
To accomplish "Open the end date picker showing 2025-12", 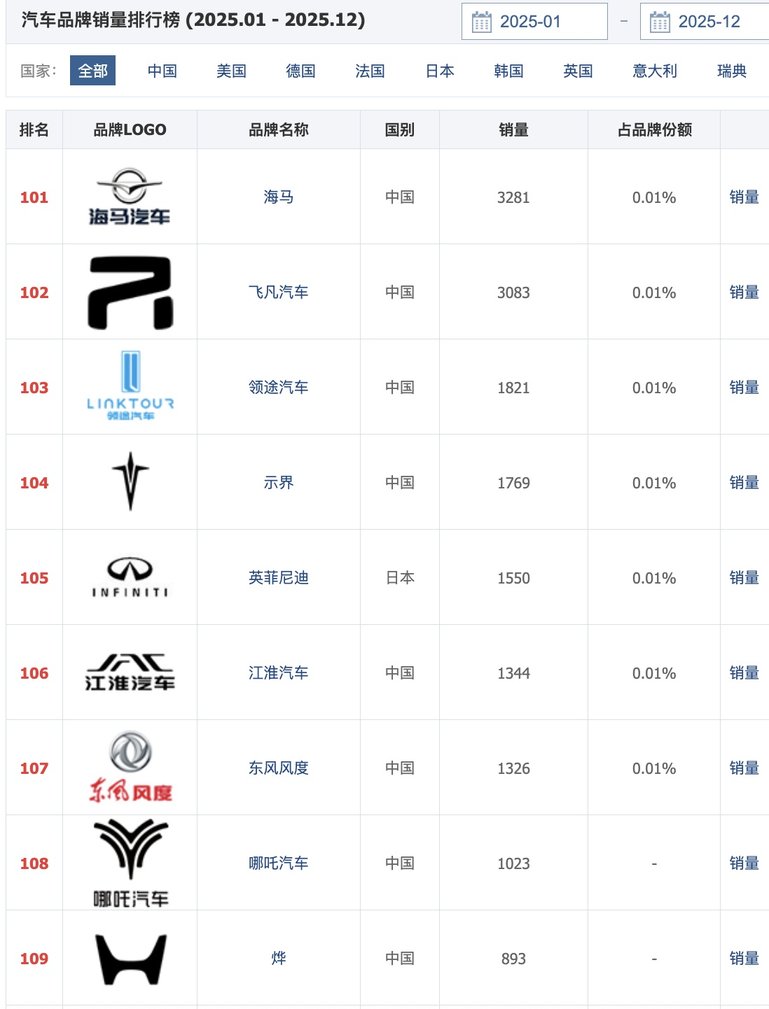I will [x=707, y=21].
